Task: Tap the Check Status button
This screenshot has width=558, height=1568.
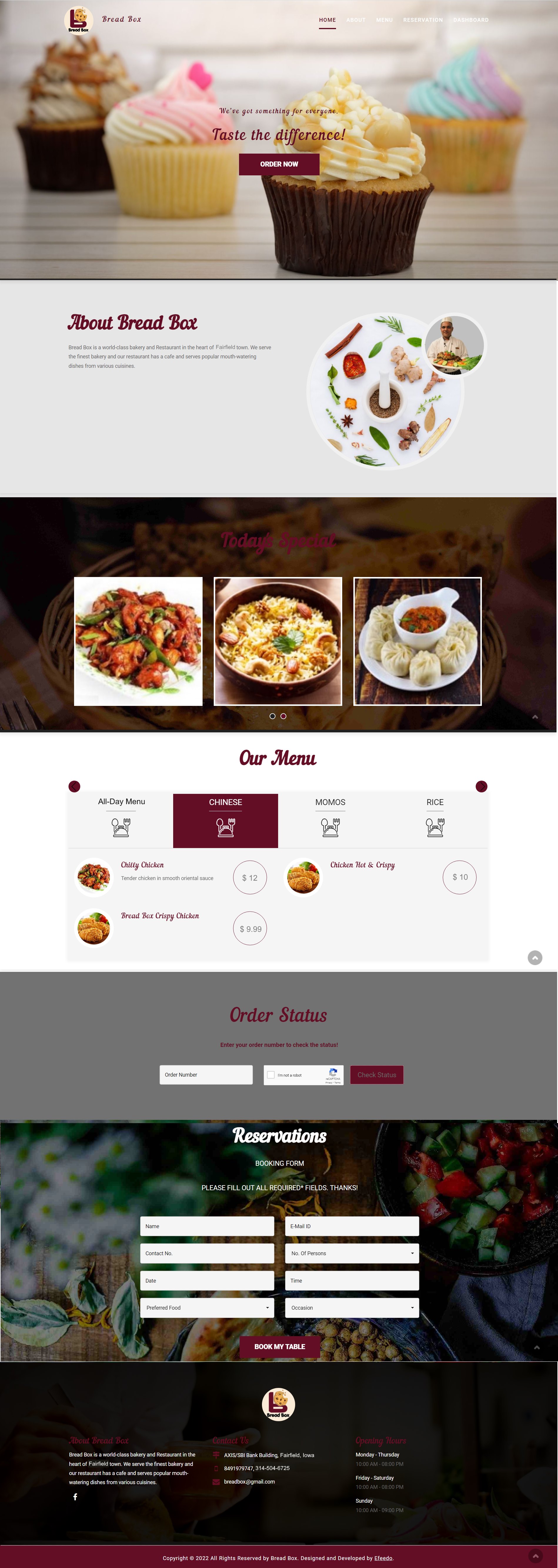Action: coord(376,1074)
